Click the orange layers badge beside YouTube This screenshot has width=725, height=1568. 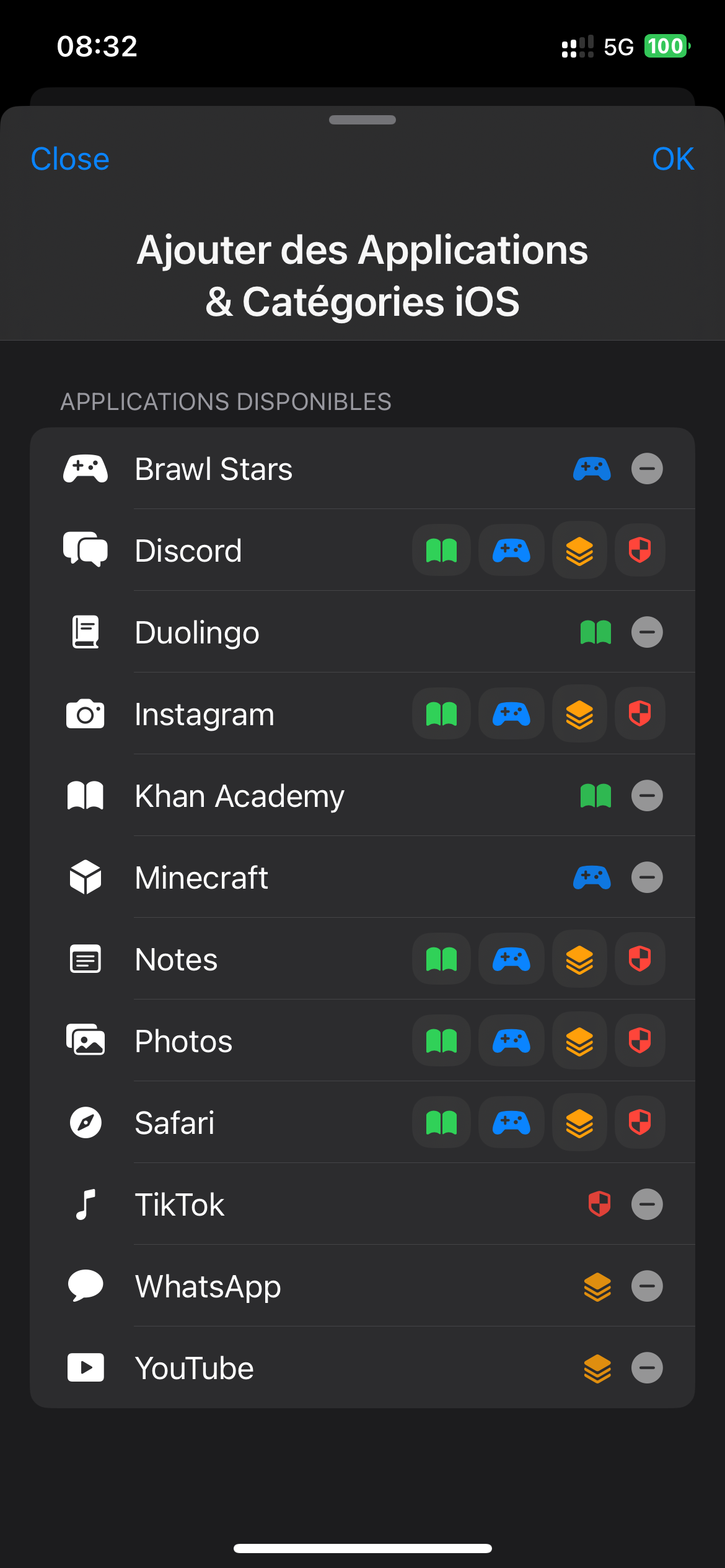click(x=597, y=1367)
